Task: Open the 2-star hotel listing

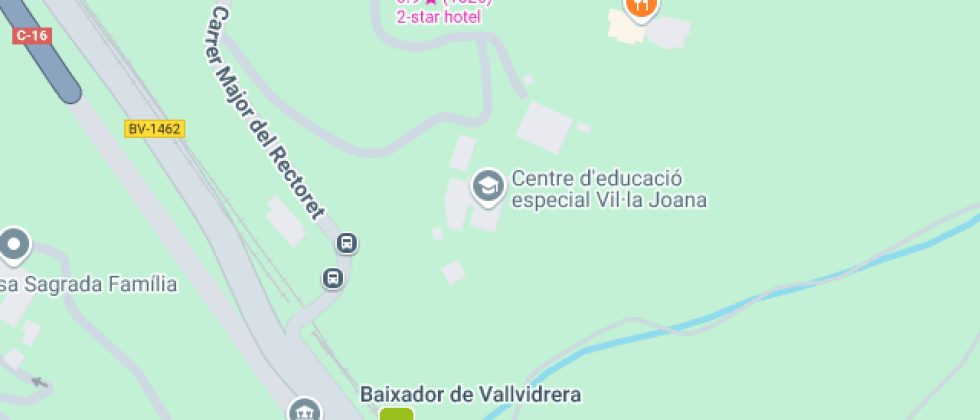Action: point(438,15)
